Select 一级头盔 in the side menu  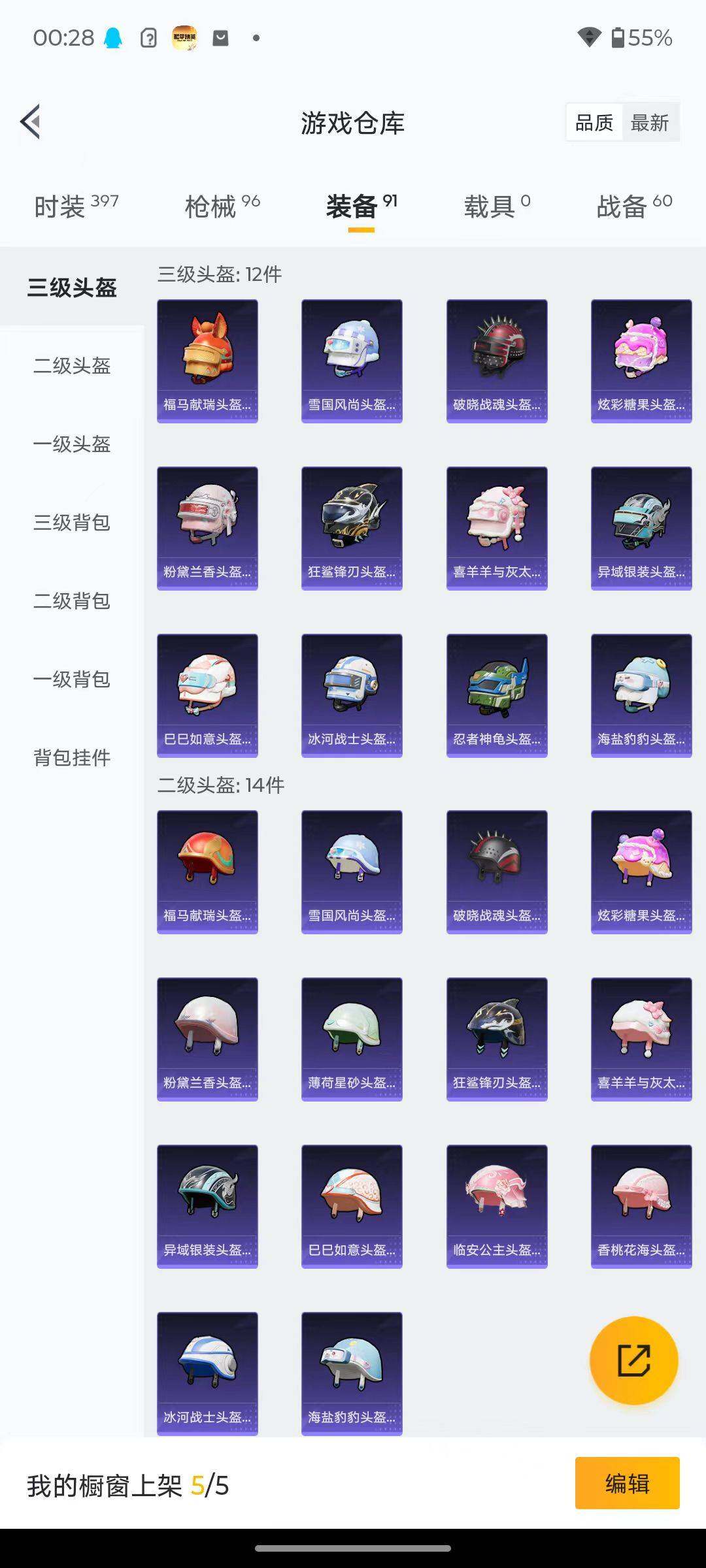[x=72, y=444]
